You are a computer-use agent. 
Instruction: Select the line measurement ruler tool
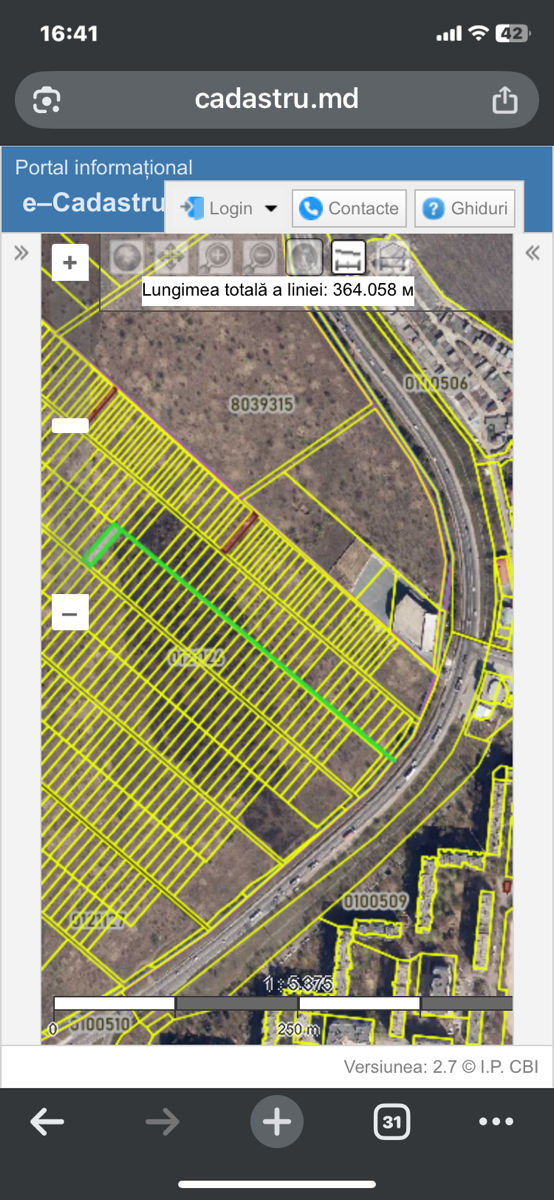pos(348,257)
